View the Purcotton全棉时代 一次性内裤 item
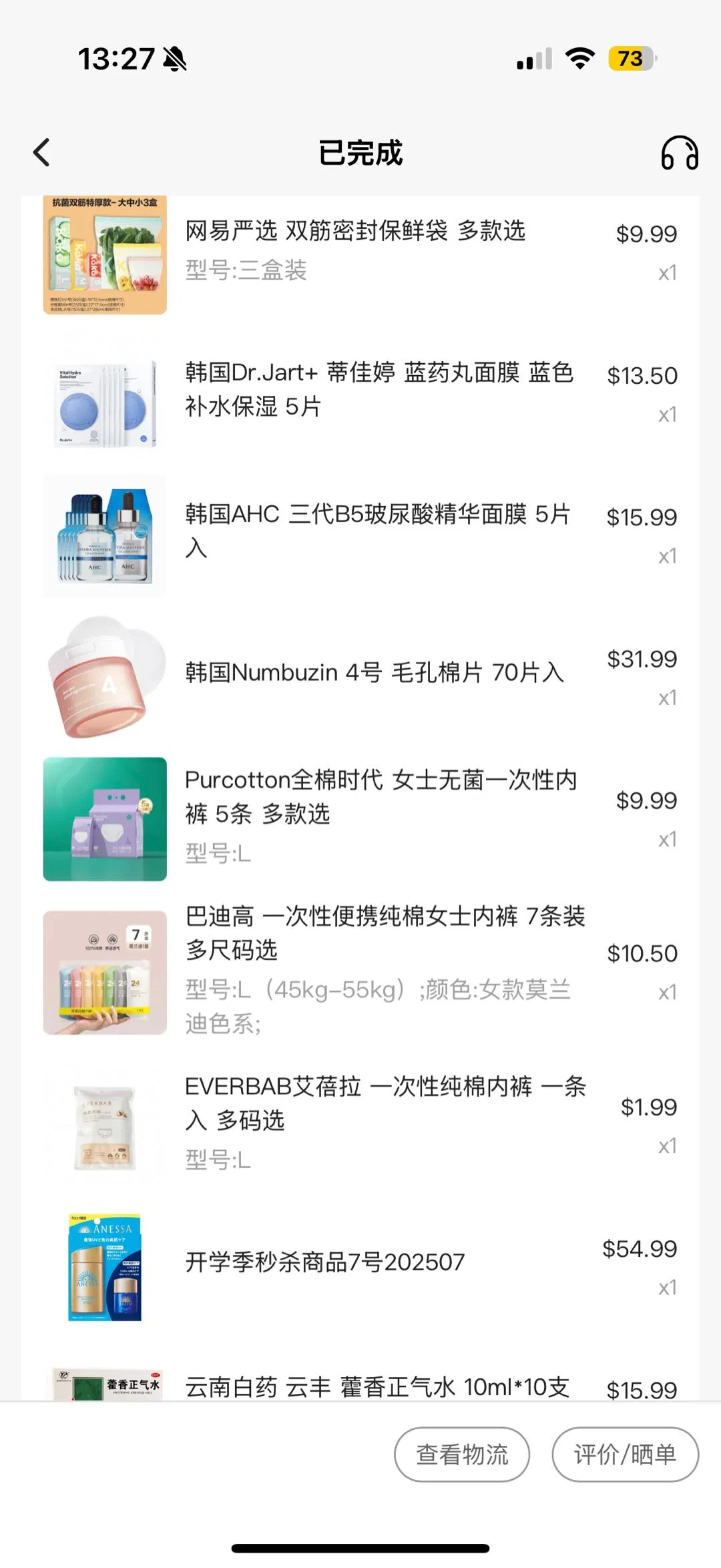The width and height of the screenshot is (721, 1568). tap(381, 797)
